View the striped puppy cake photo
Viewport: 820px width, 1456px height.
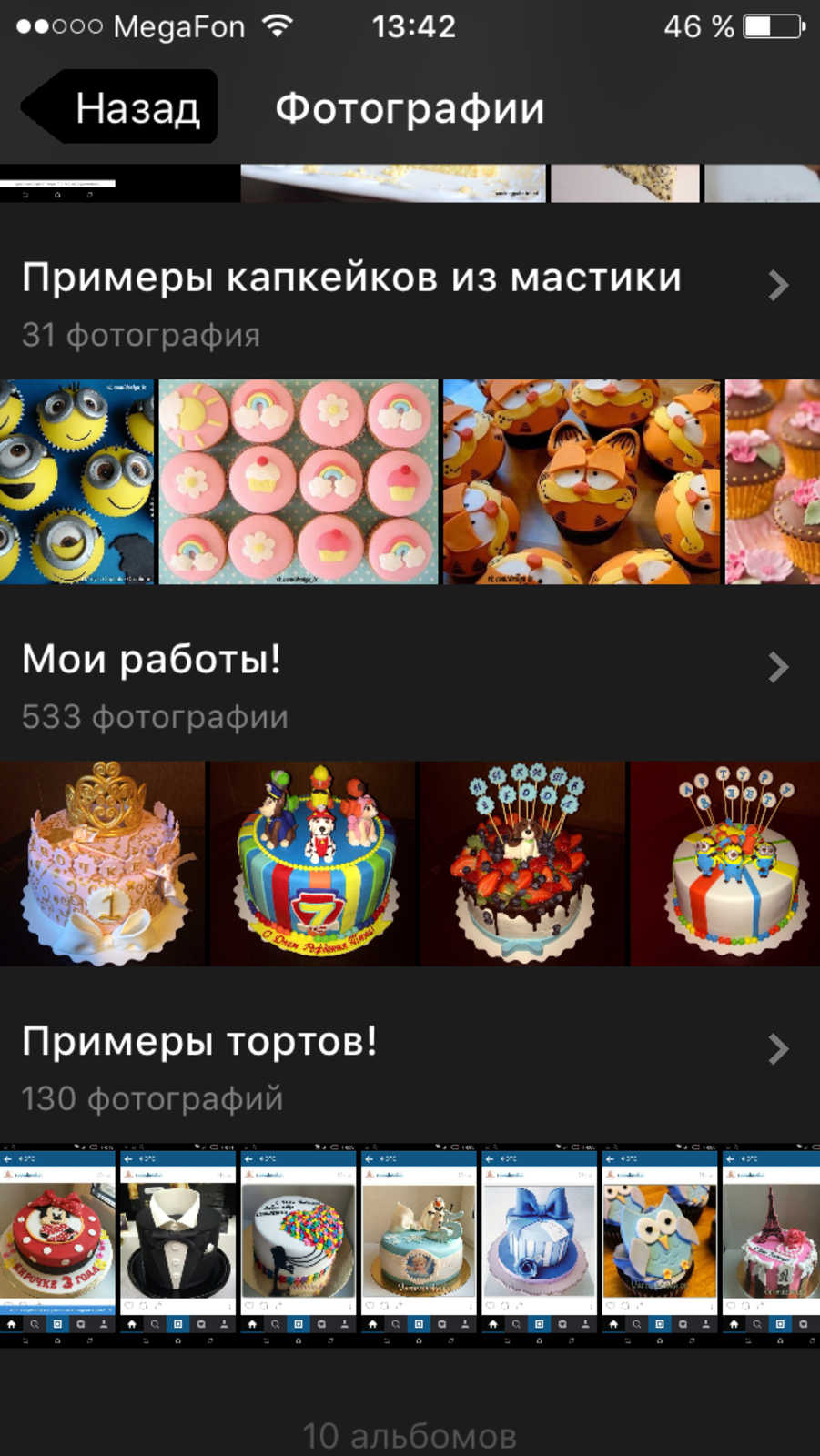(x=313, y=863)
